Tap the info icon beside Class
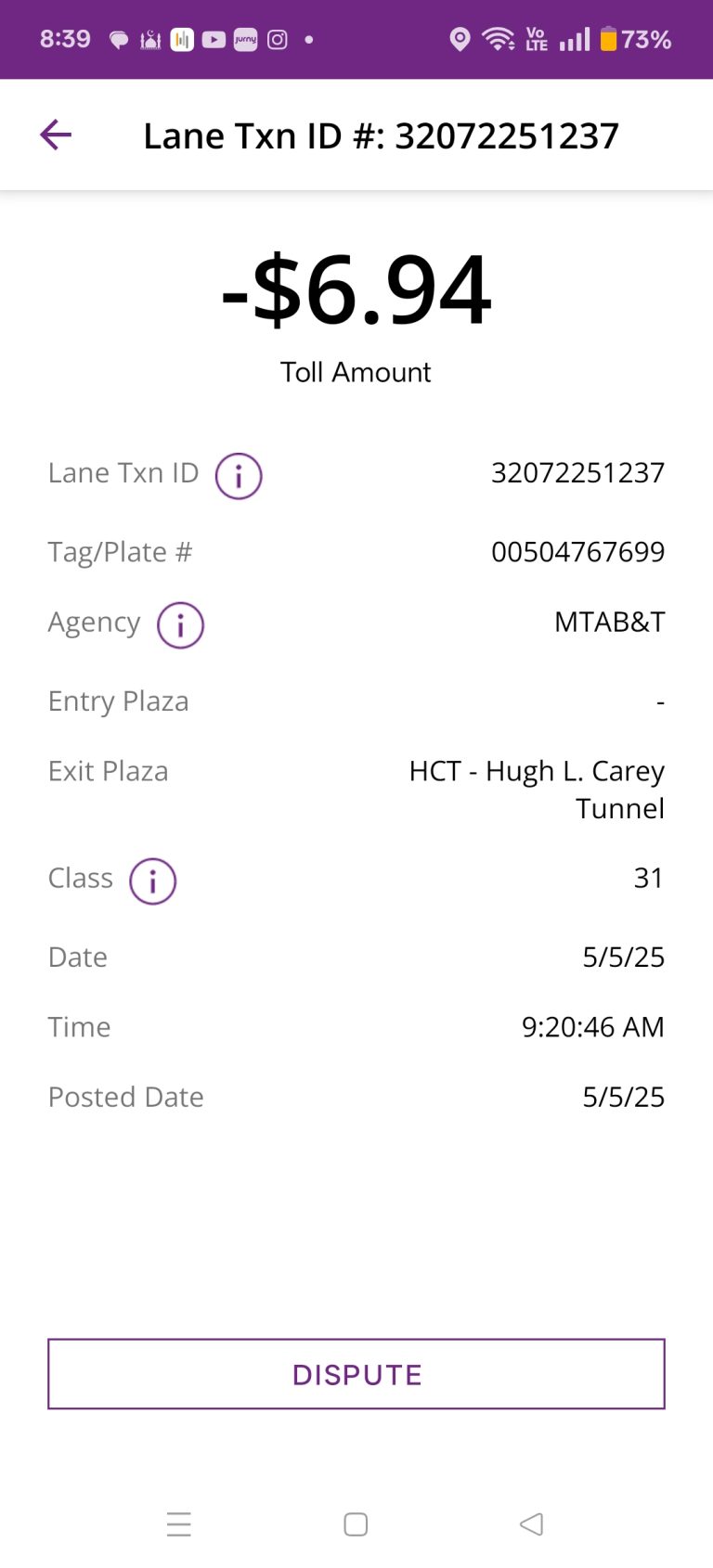713x1568 pixels. (x=152, y=880)
